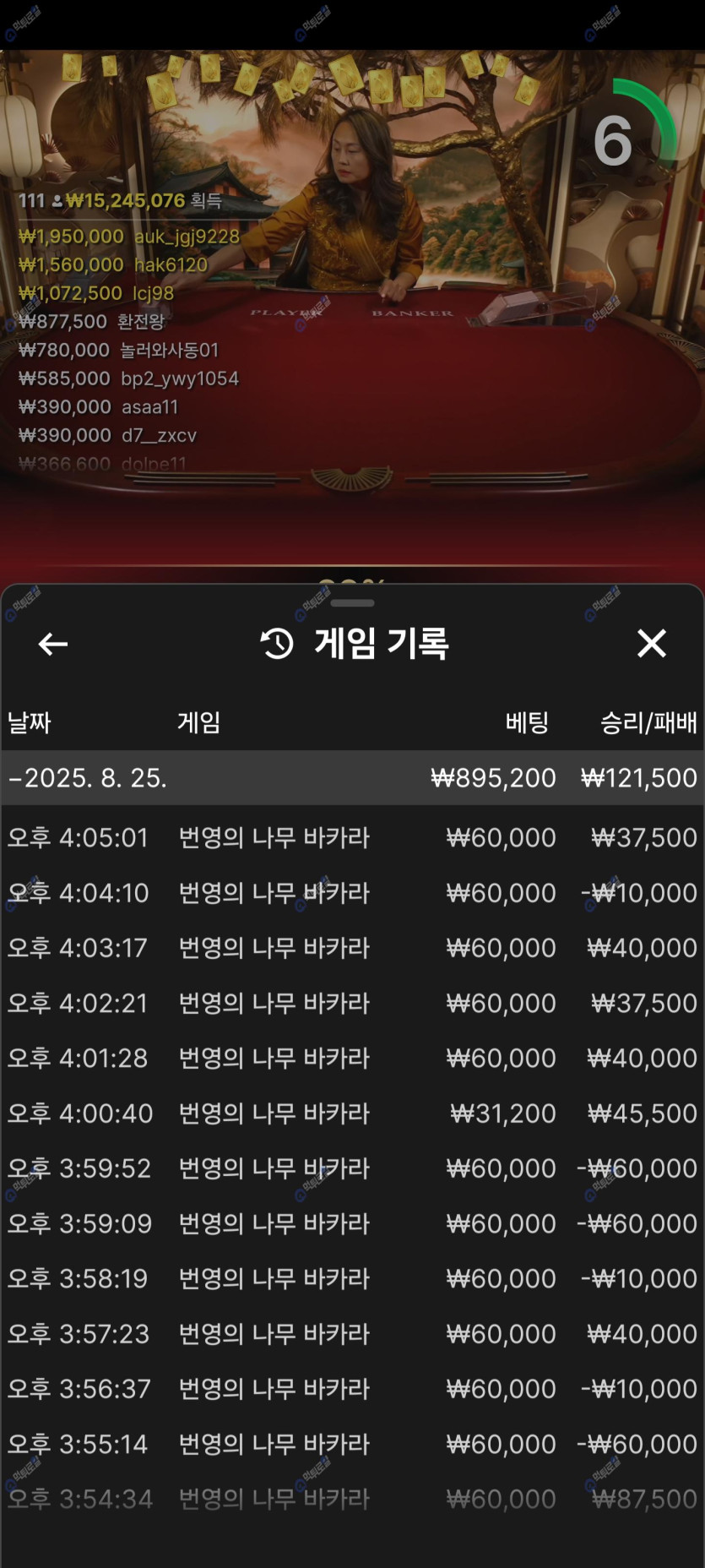Close the game history panel
705x1568 pixels.
point(651,644)
